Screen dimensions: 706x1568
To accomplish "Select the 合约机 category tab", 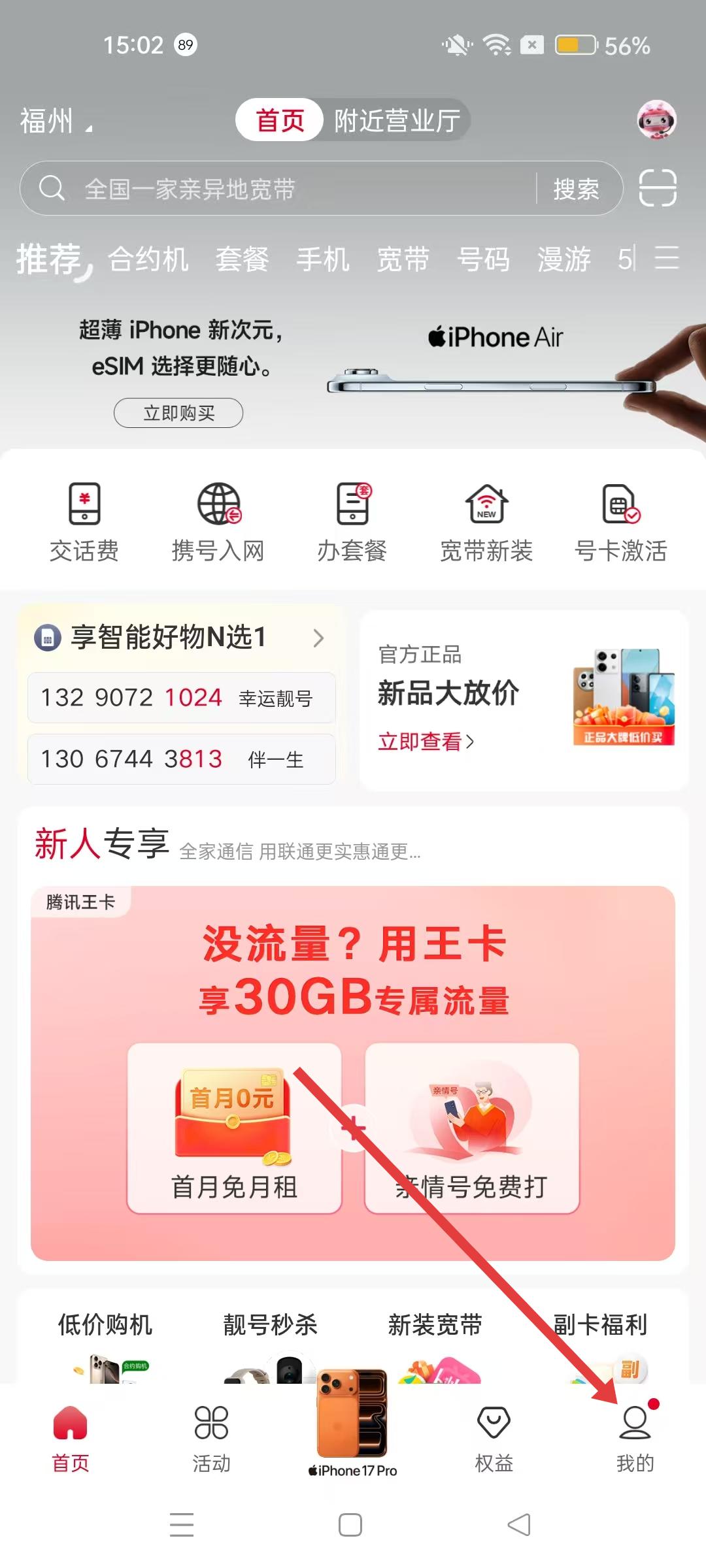I will coord(148,259).
